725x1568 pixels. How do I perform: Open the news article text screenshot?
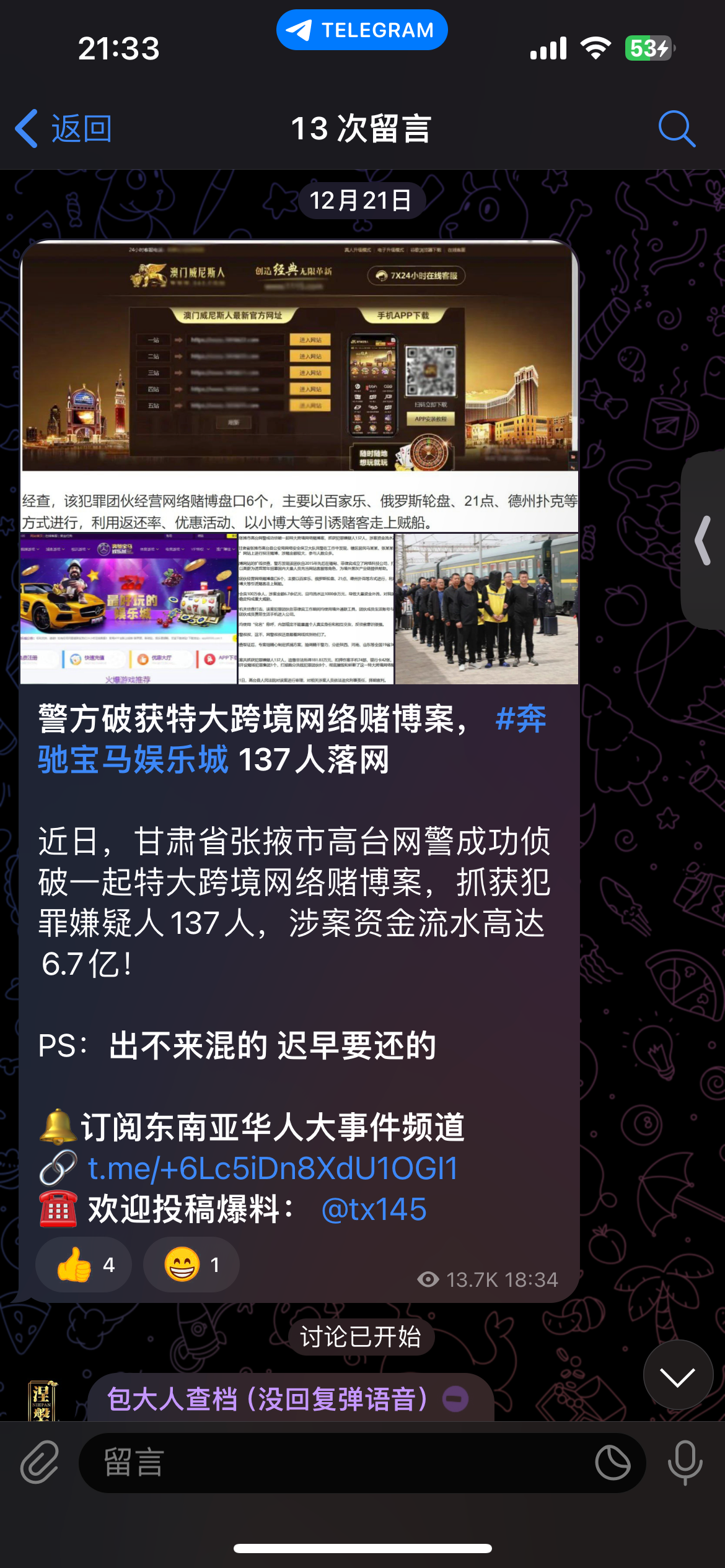pyautogui.click(x=316, y=609)
